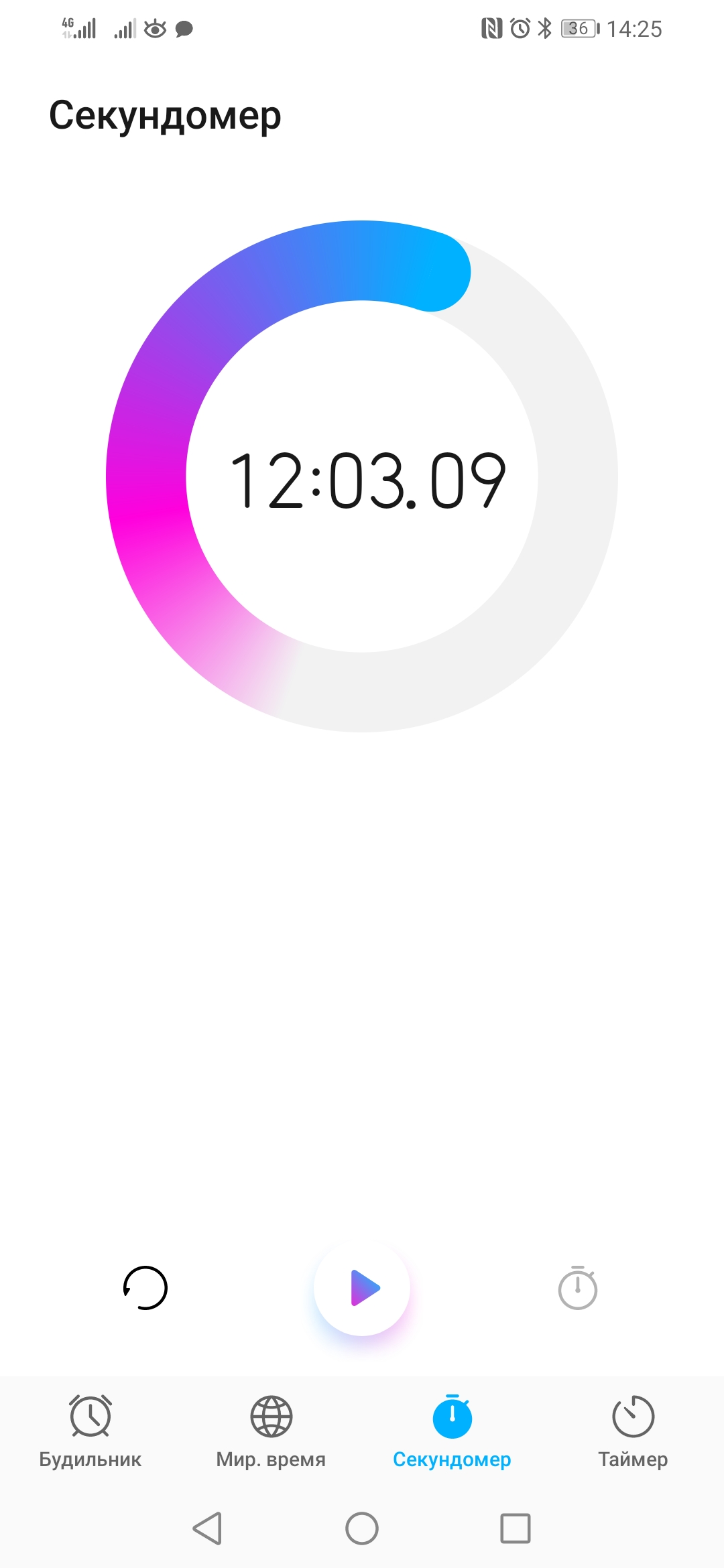The image size is (724, 1568).
Task: Return to the home screen
Action: tap(362, 1528)
